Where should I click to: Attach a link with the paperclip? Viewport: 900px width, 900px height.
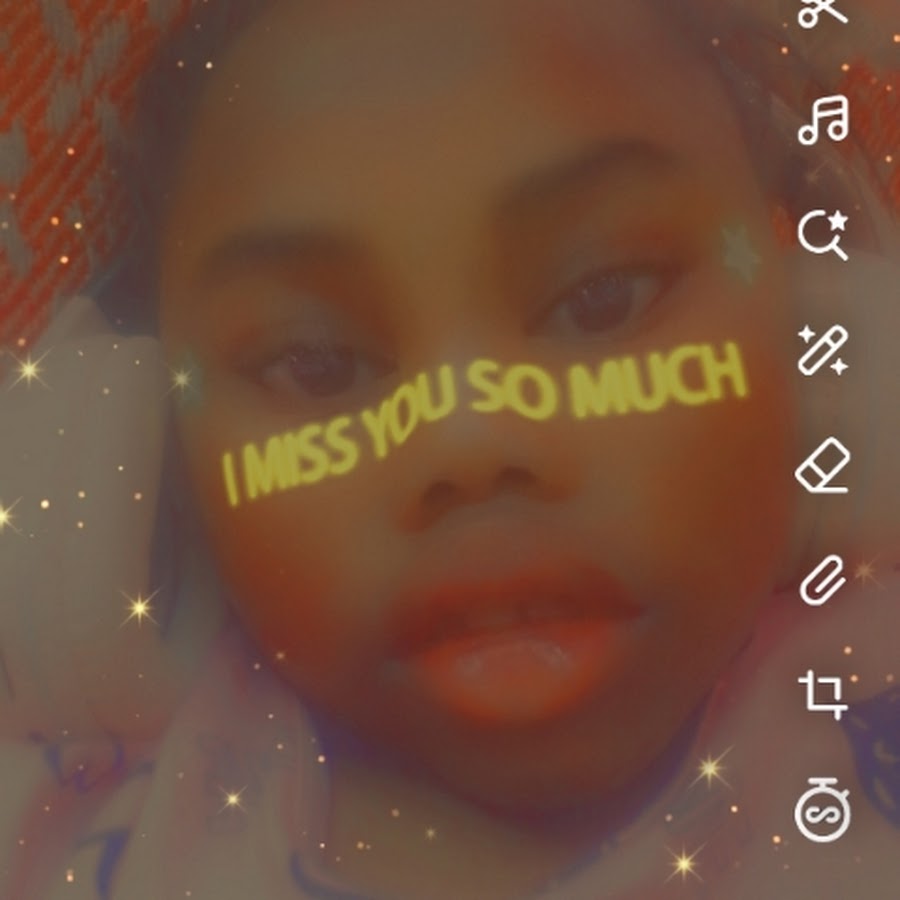(x=823, y=580)
